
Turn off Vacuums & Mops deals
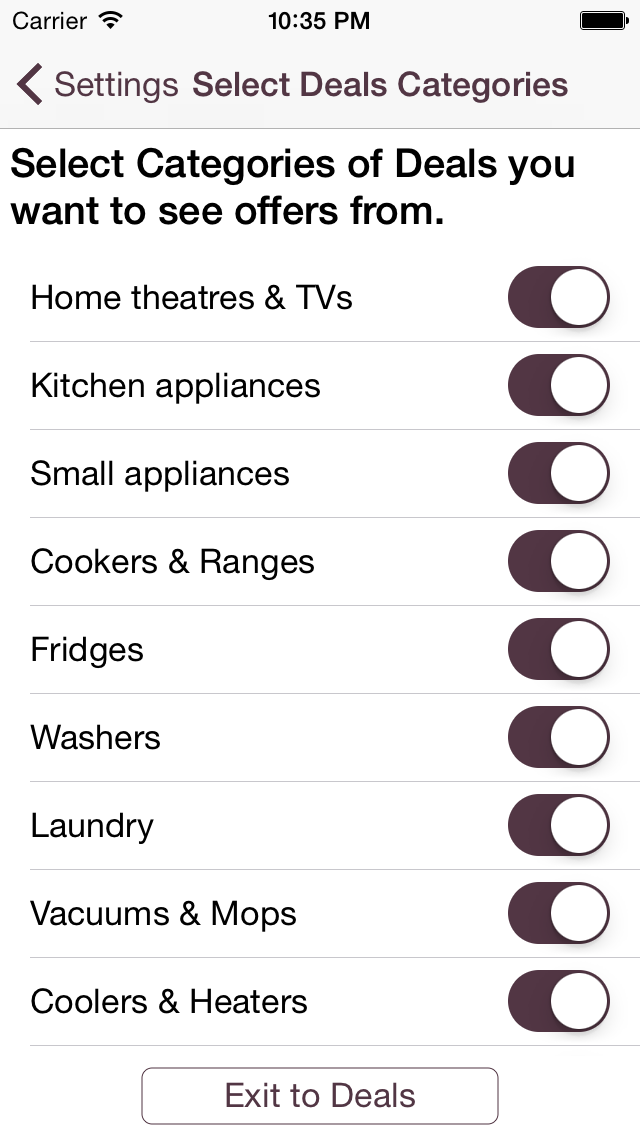click(x=558, y=914)
